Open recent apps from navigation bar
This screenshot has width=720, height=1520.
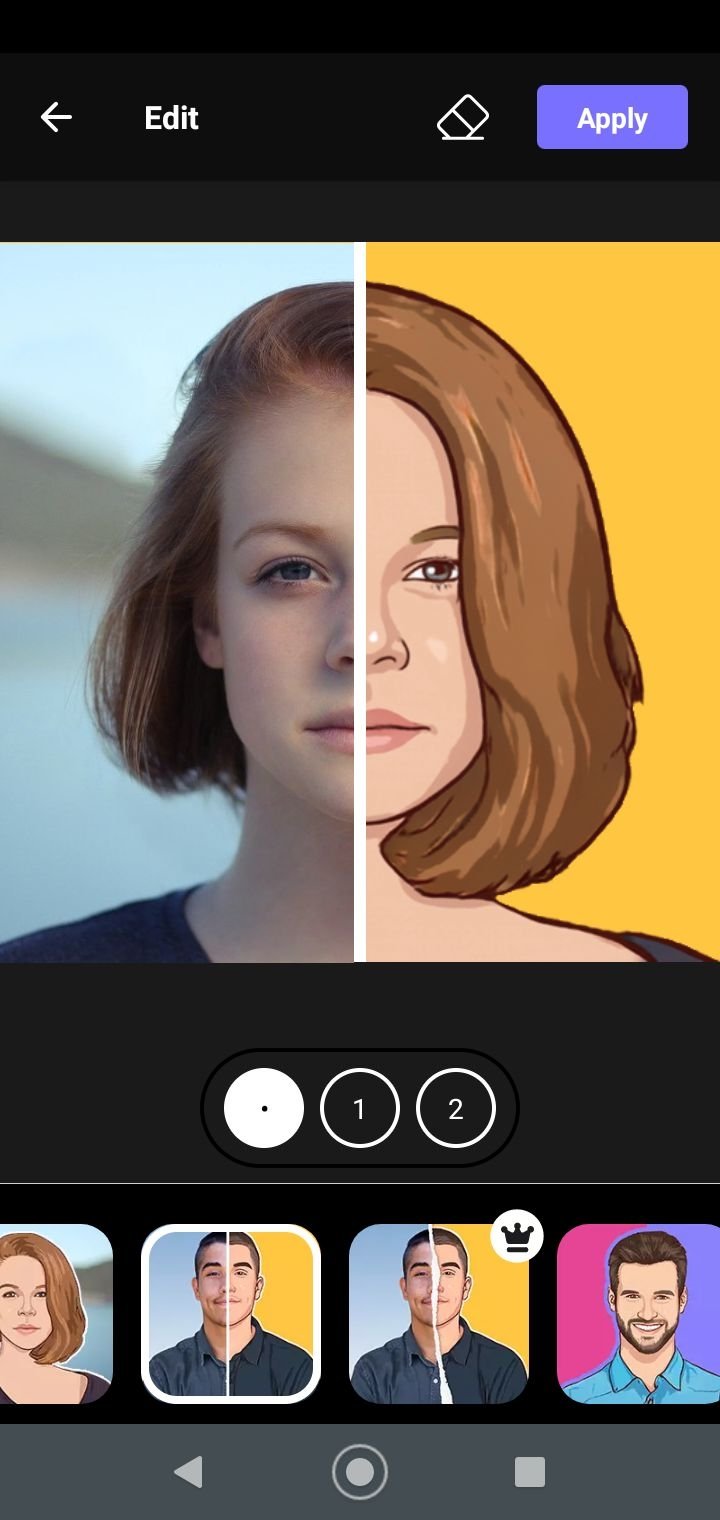point(529,1472)
